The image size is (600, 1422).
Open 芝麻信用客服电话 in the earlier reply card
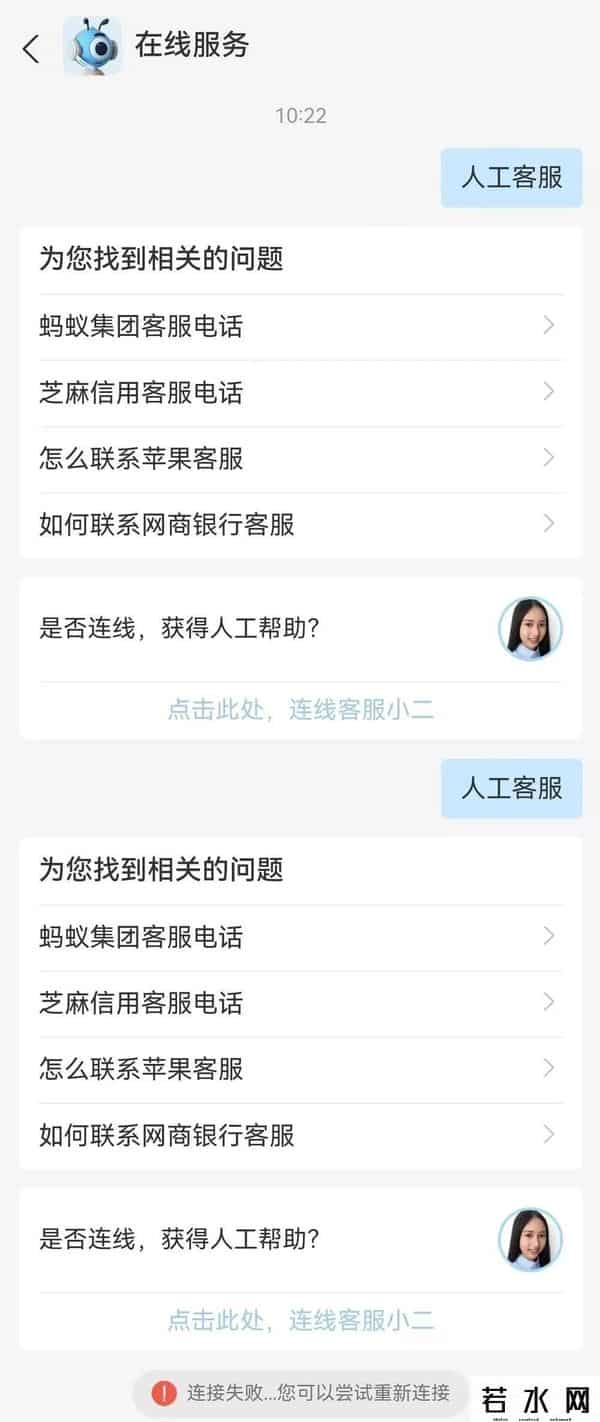(x=300, y=392)
